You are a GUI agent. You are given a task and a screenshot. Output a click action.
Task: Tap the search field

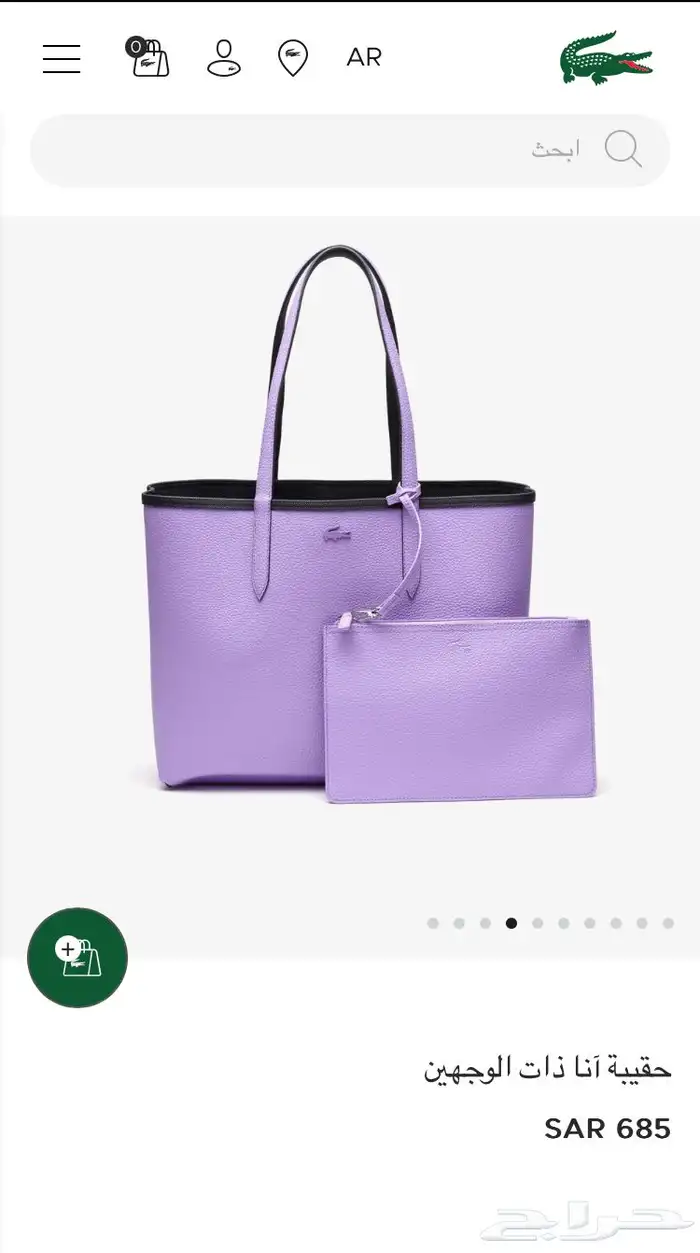pyautogui.click(x=330, y=150)
